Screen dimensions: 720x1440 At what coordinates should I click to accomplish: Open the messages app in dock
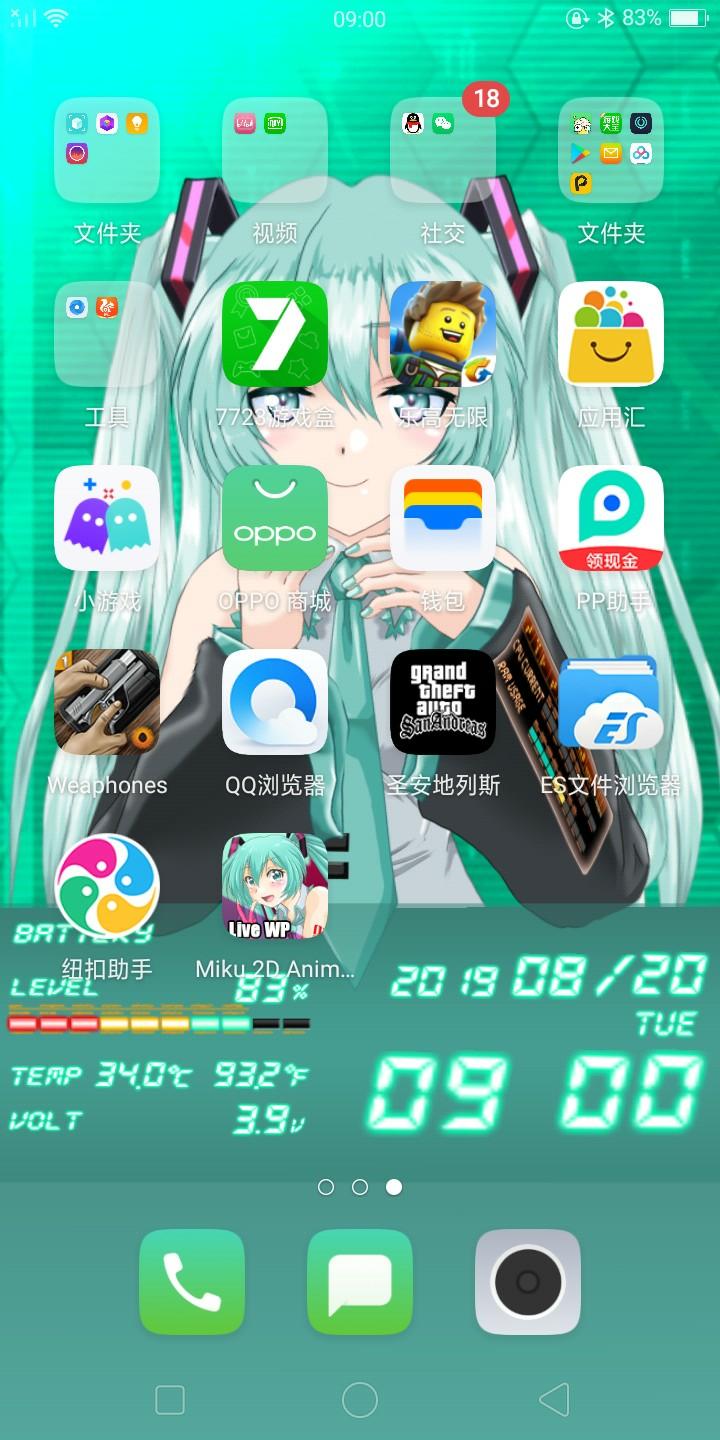(x=360, y=1282)
